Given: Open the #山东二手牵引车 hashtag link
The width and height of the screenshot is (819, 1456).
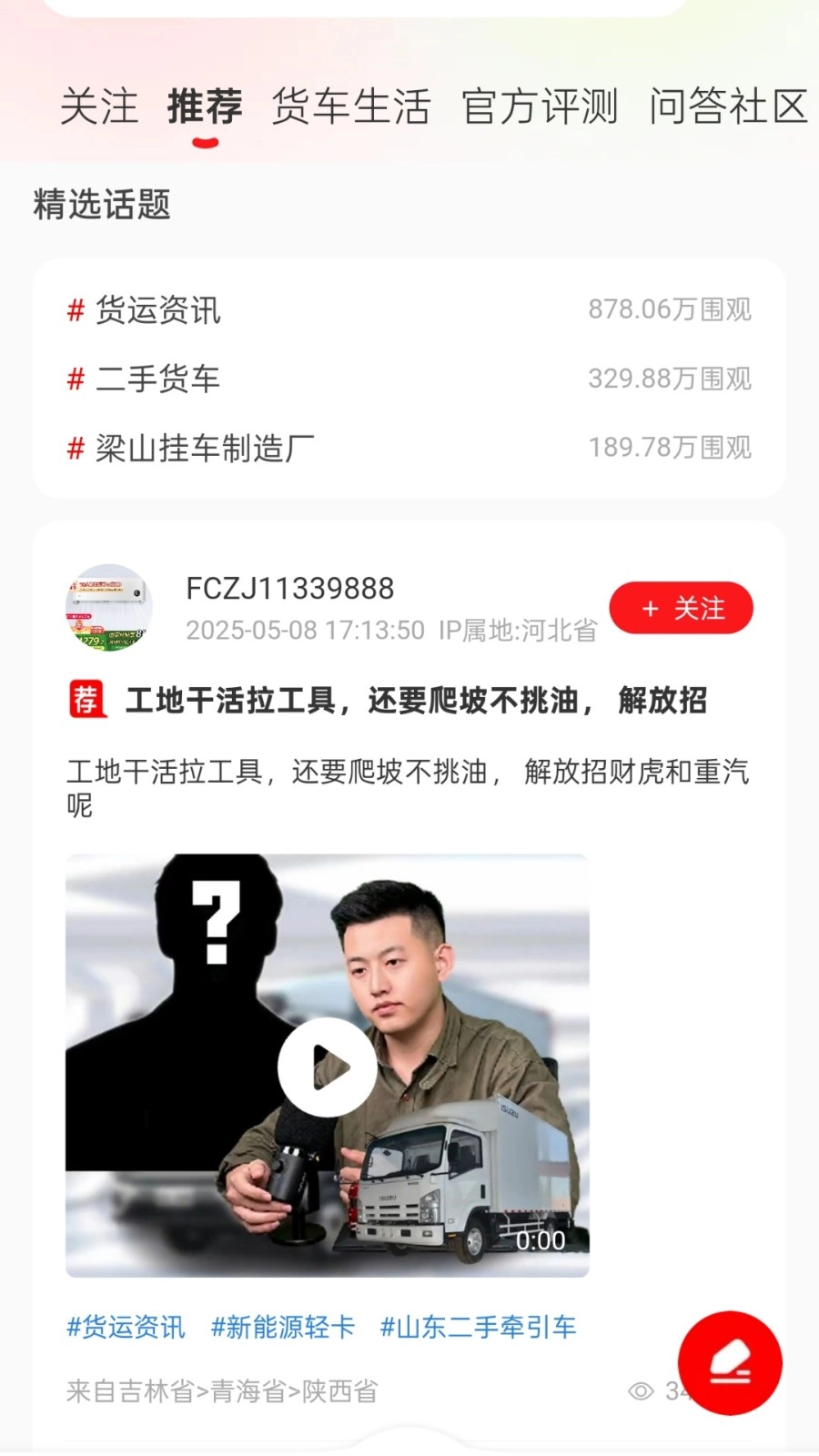Looking at the screenshot, I should click(479, 1328).
